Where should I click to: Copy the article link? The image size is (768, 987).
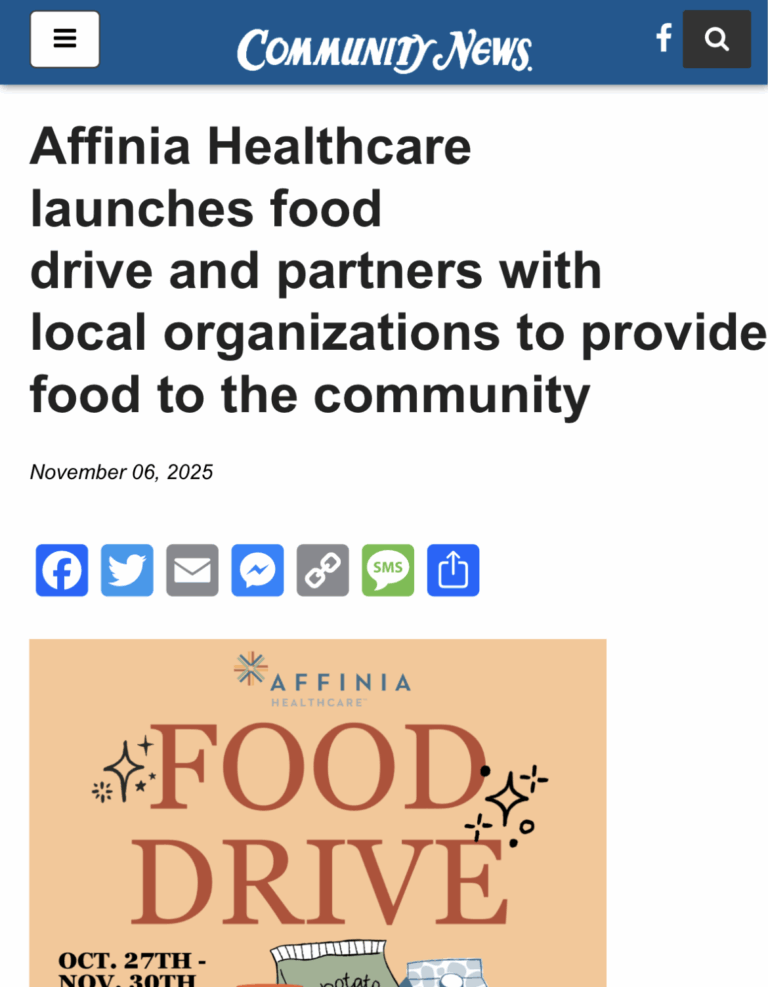(323, 570)
